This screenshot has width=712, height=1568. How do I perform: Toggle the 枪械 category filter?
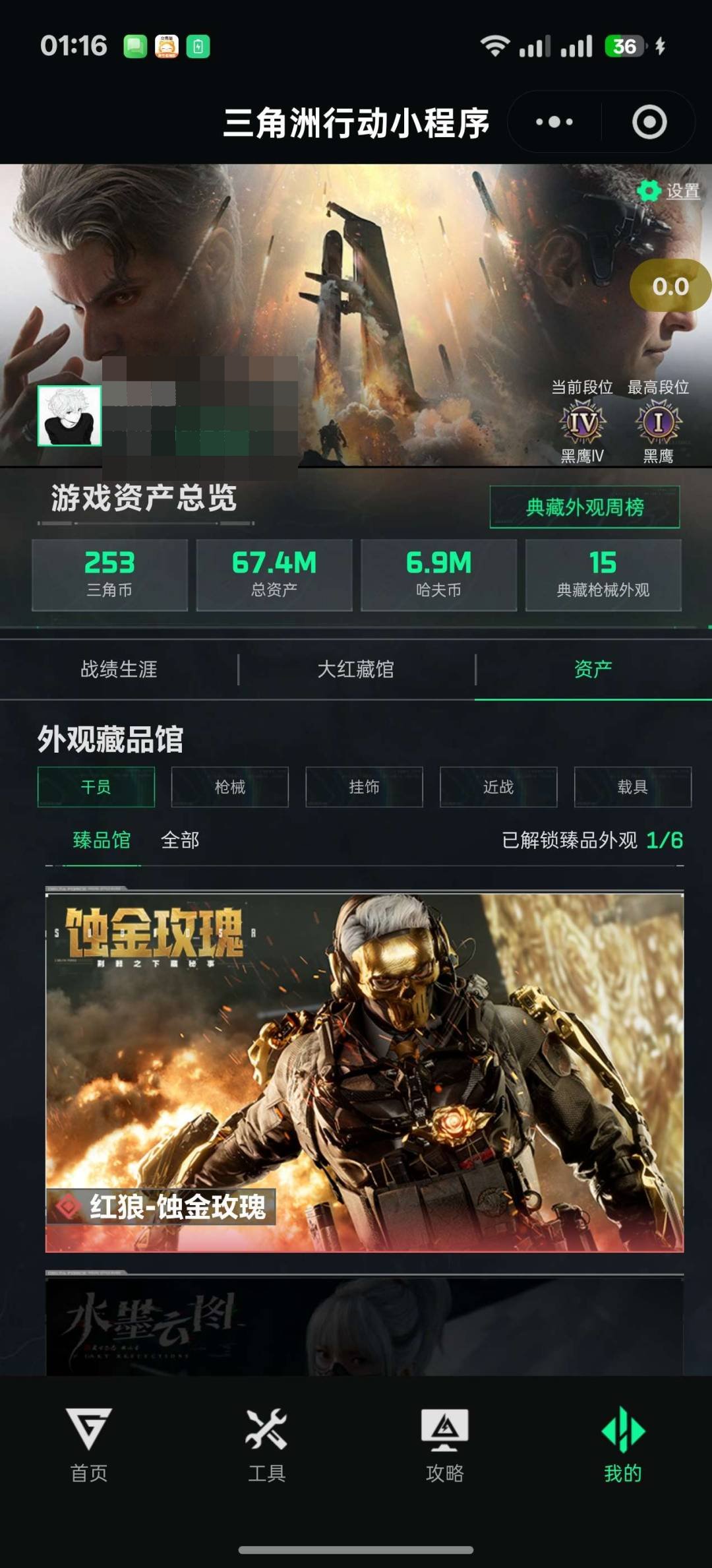pos(230,787)
